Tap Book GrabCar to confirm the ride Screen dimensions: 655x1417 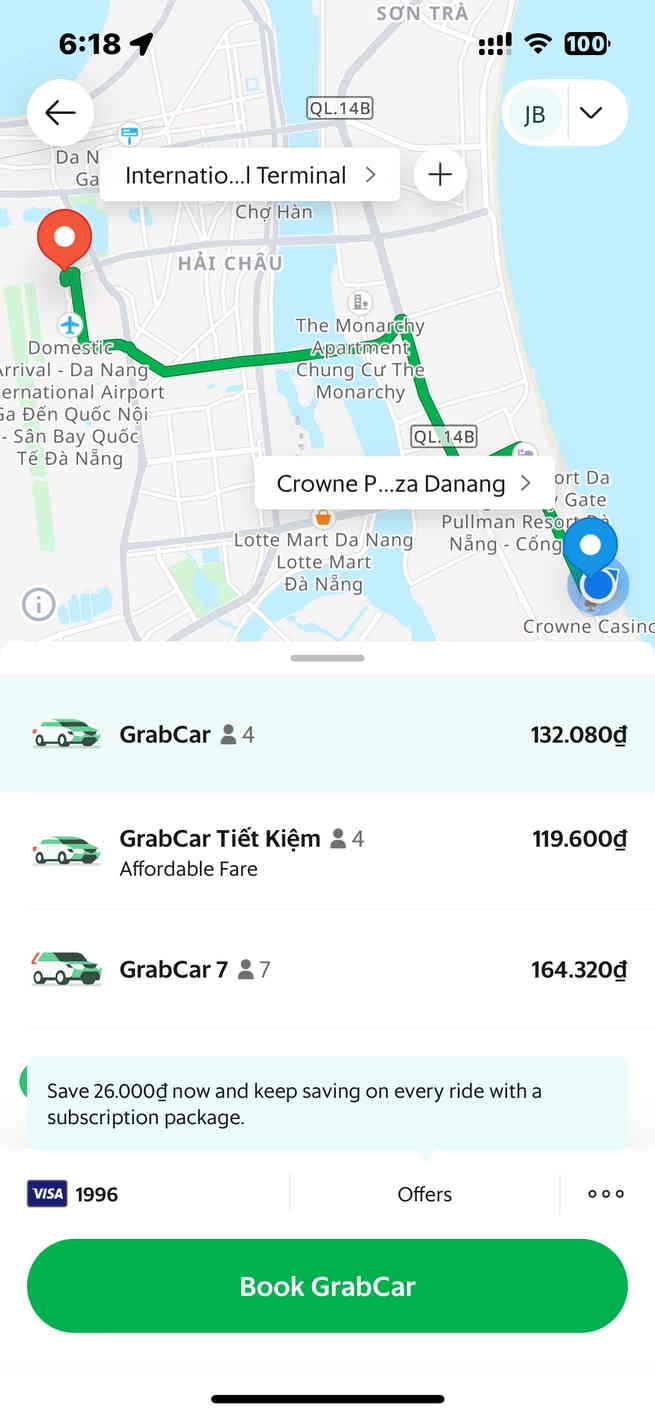[x=327, y=1286]
